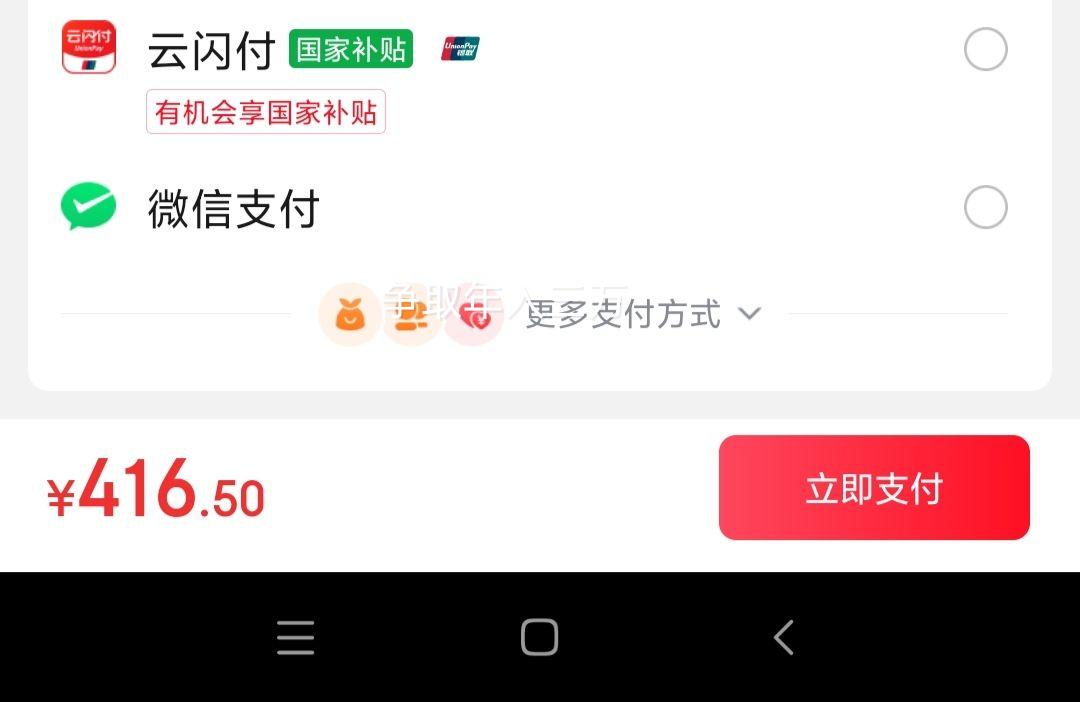The image size is (1080, 702).
Task: Go back using the system back button
Action: coord(784,637)
